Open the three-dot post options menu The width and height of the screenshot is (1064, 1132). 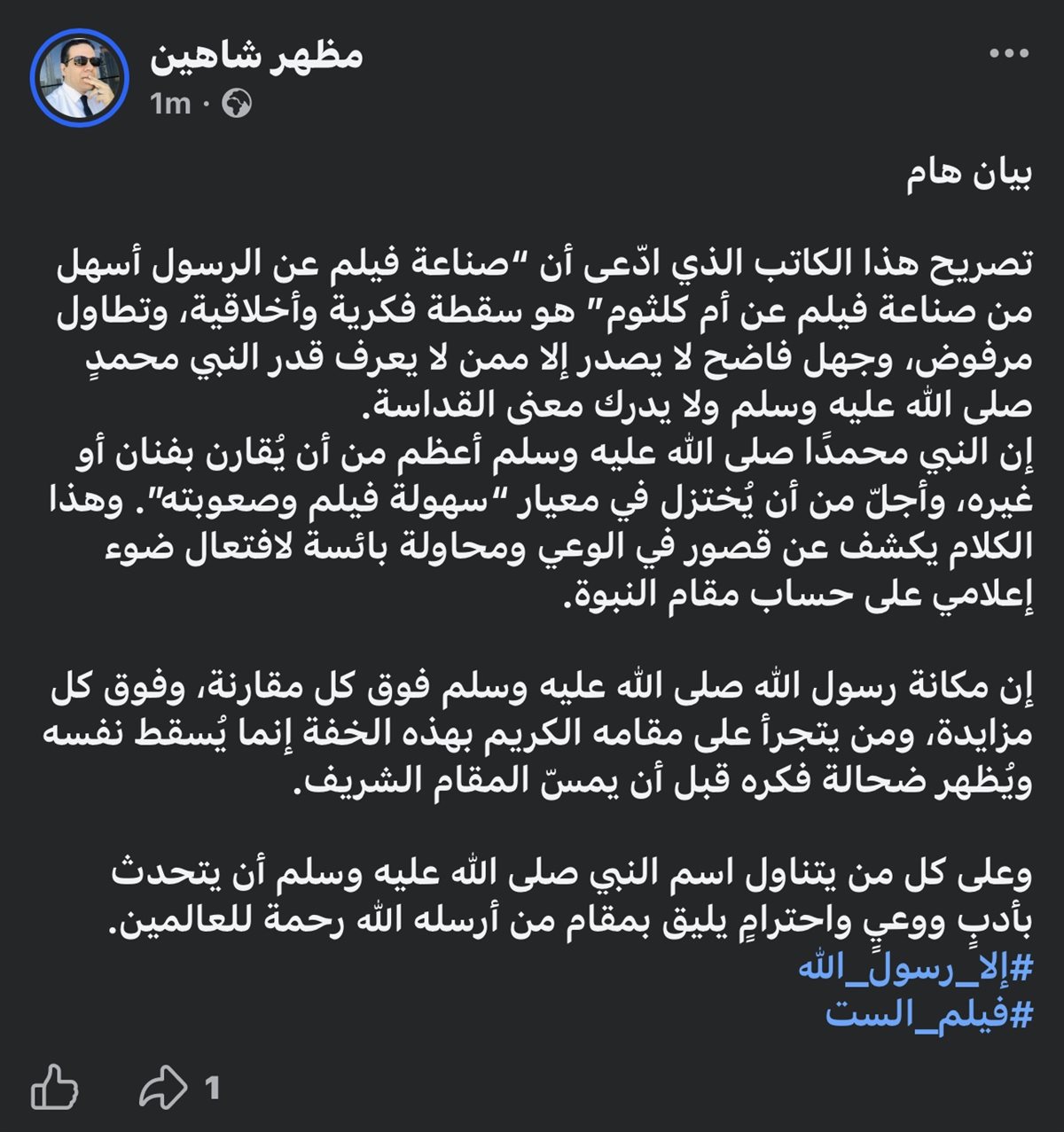(1008, 55)
